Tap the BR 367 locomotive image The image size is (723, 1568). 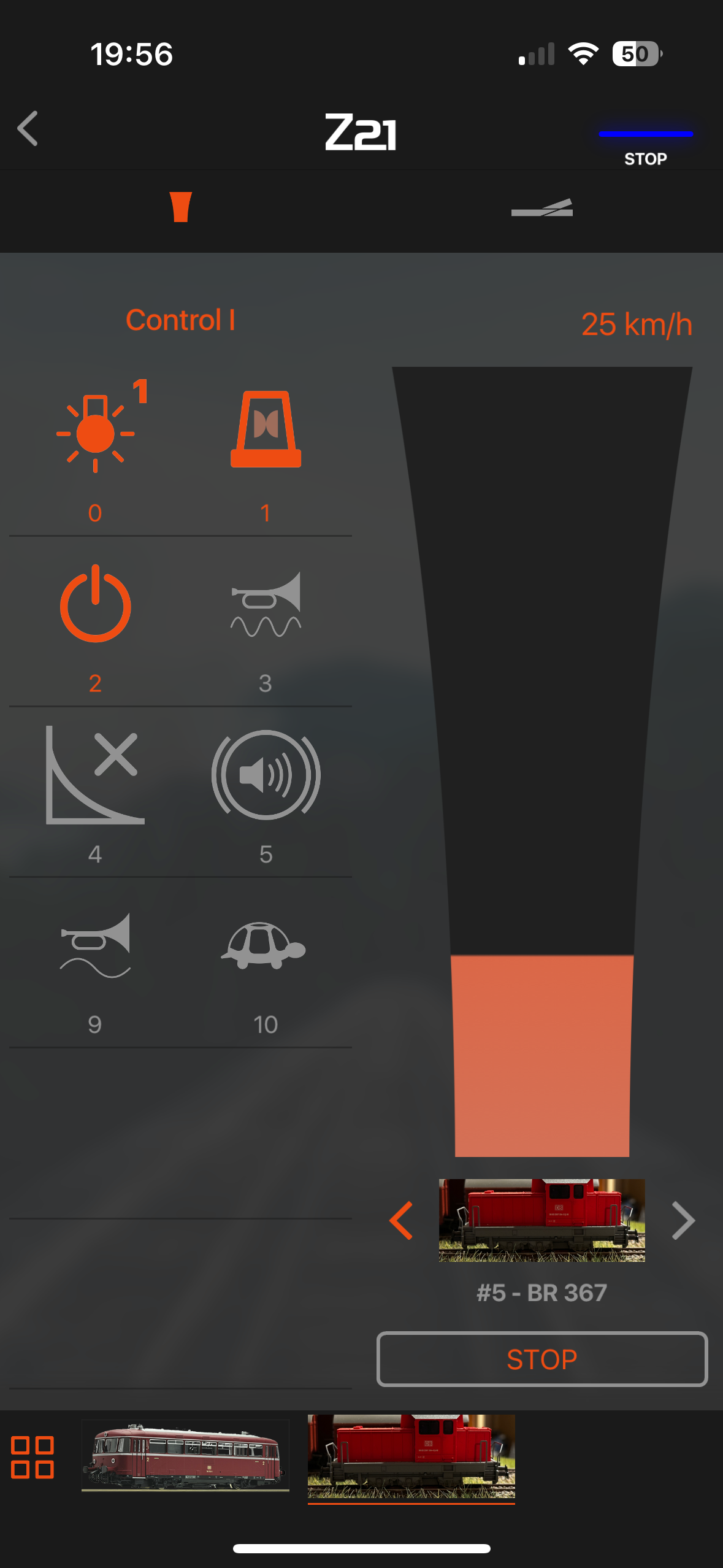click(541, 1220)
